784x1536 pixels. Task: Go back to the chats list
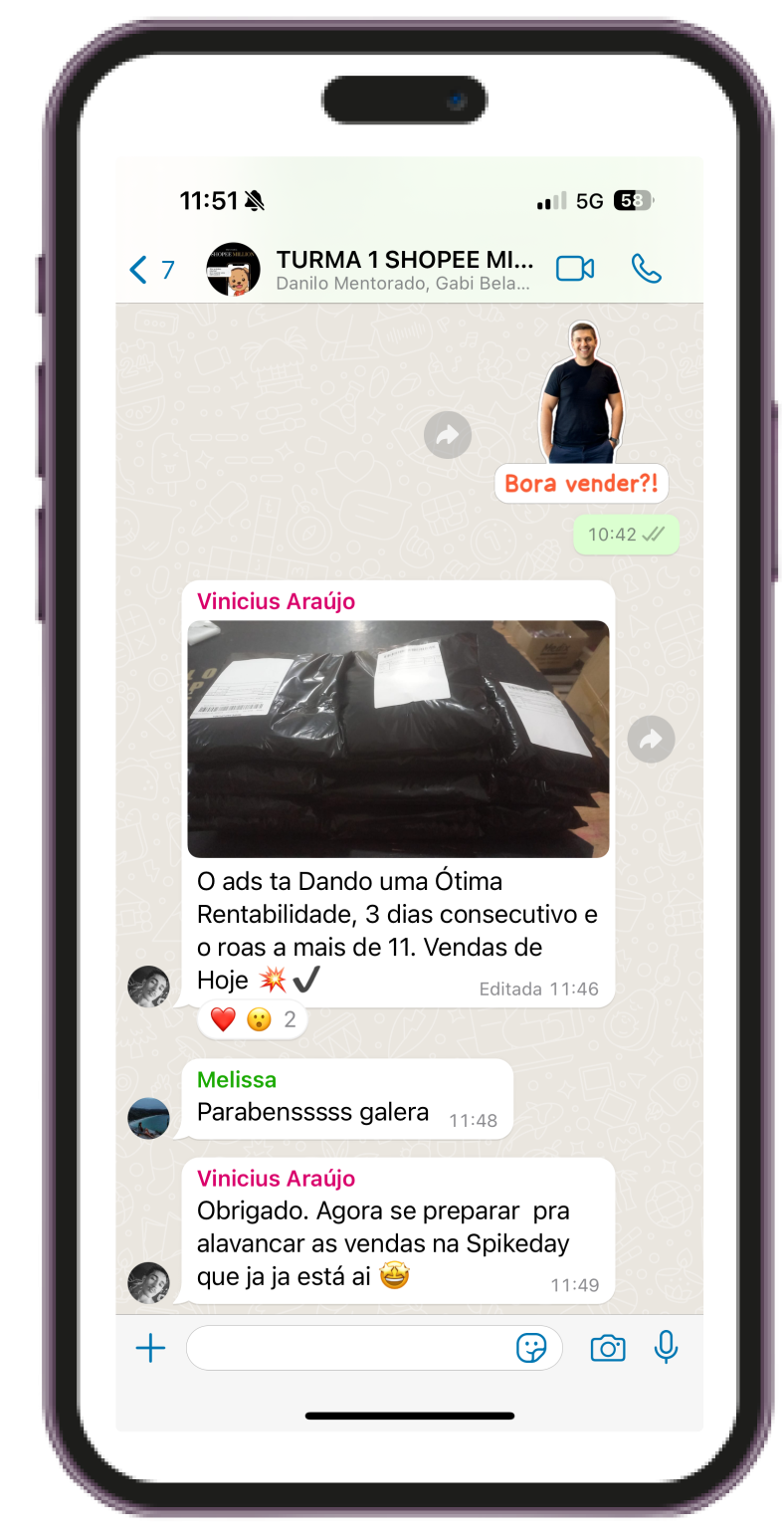pyautogui.click(x=150, y=270)
